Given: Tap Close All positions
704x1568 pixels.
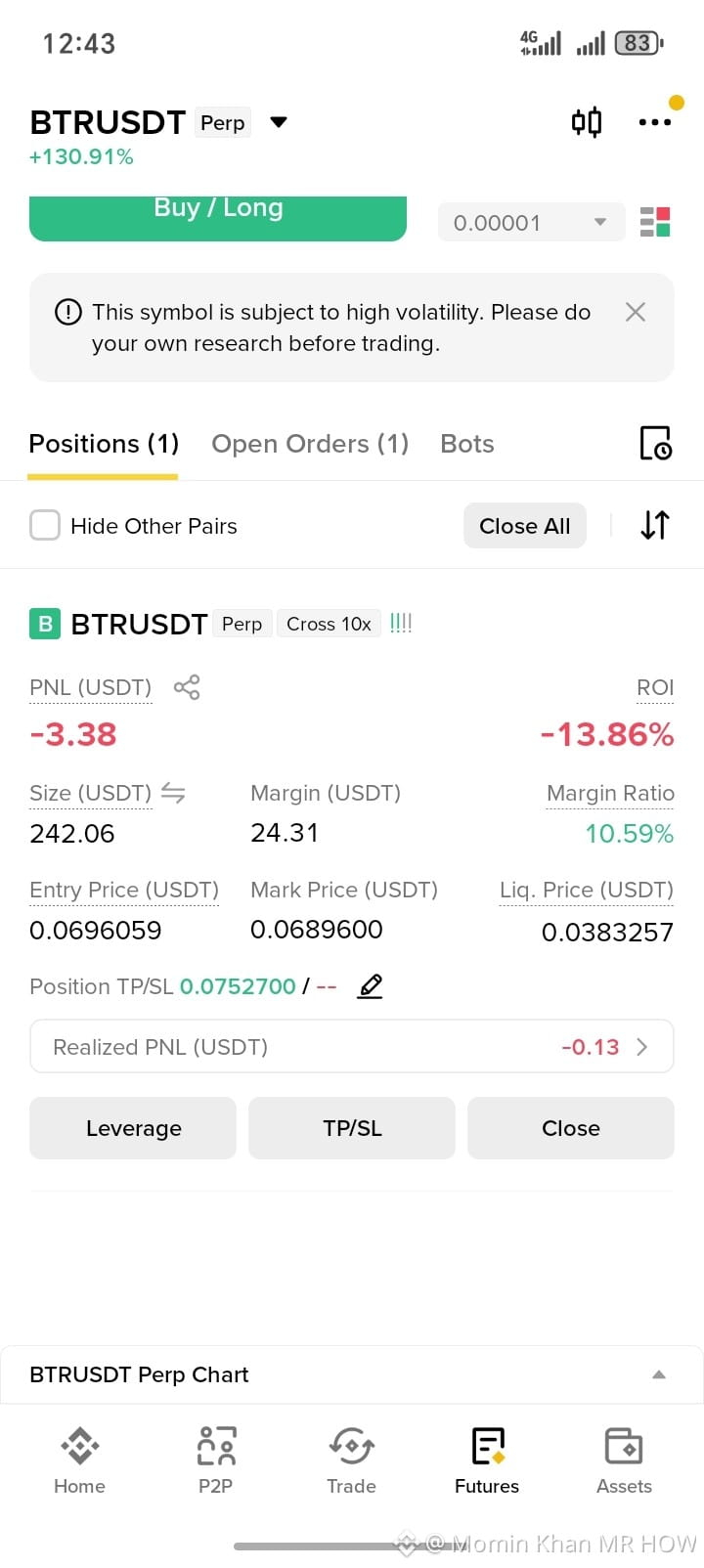Looking at the screenshot, I should (x=525, y=526).
